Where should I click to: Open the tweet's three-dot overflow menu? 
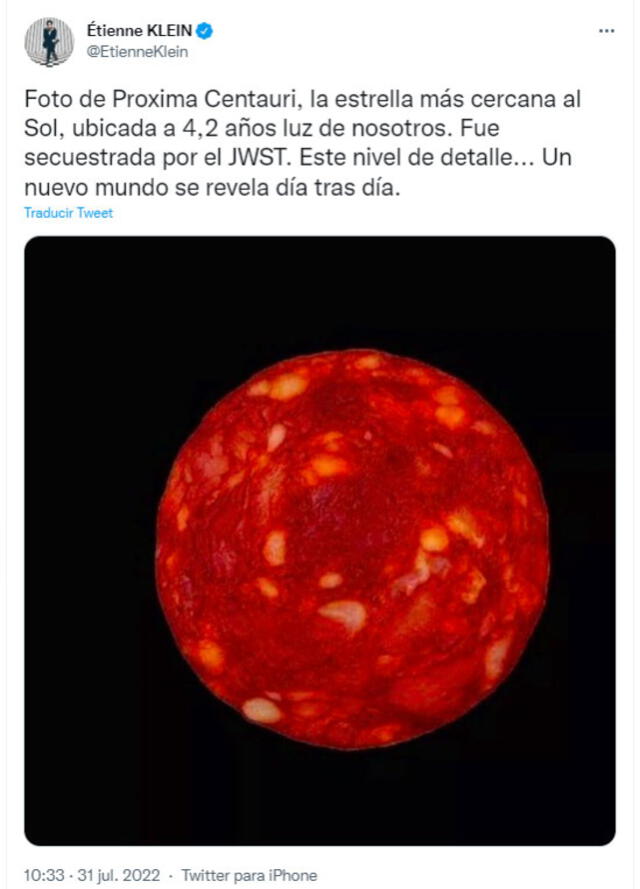(606, 31)
